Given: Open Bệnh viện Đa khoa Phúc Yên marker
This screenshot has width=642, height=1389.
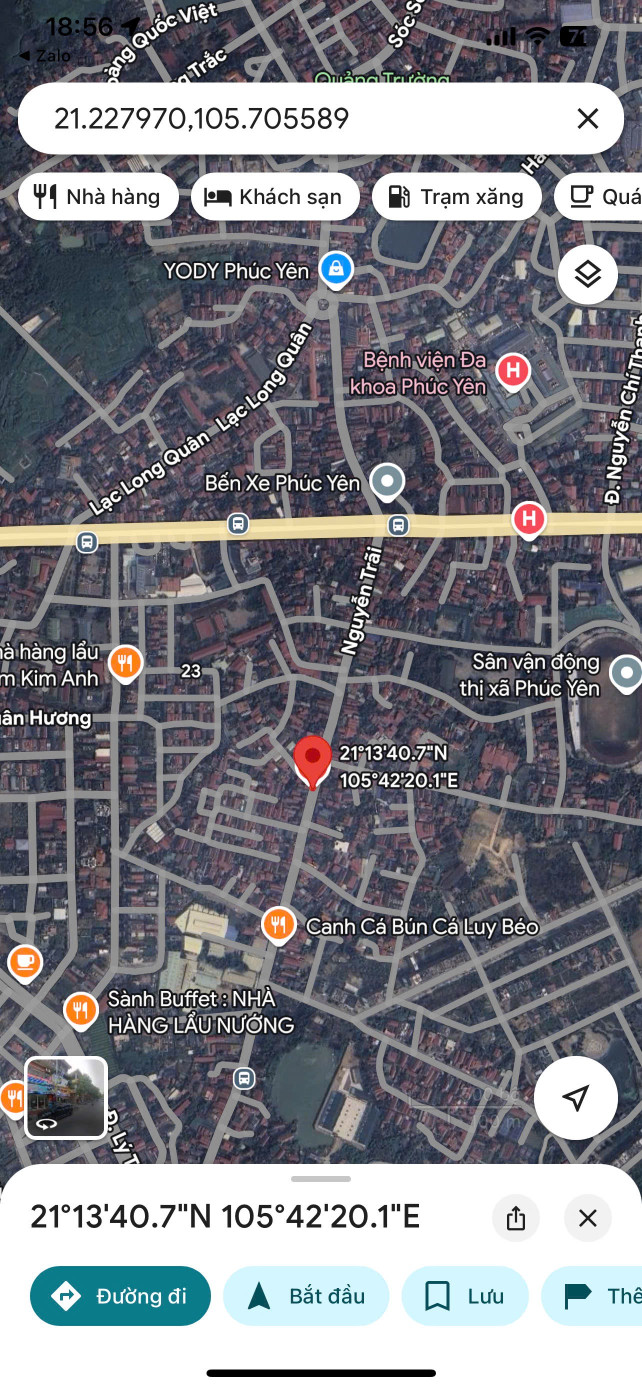Looking at the screenshot, I should click(513, 371).
